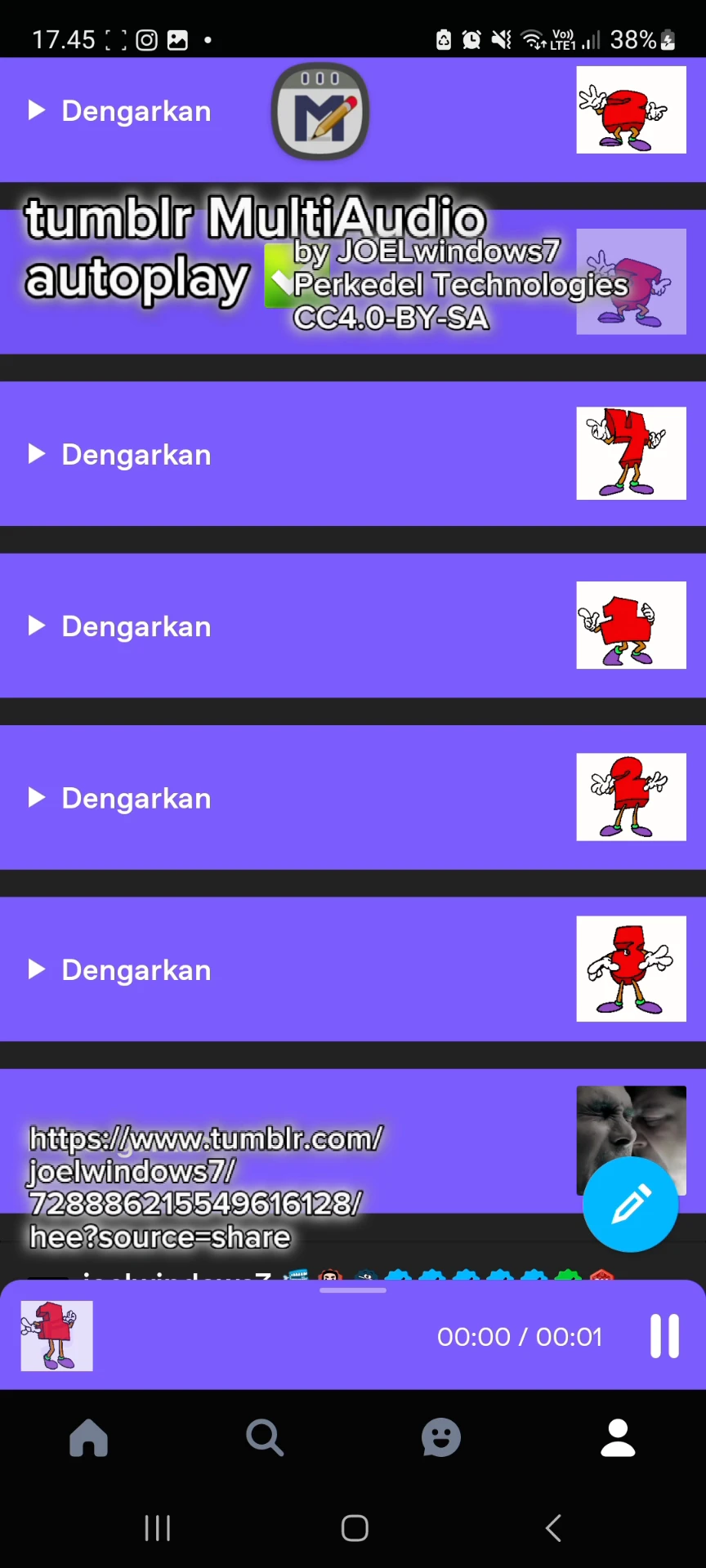Open the Search tab
The width and height of the screenshot is (706, 1568).
(x=265, y=1438)
